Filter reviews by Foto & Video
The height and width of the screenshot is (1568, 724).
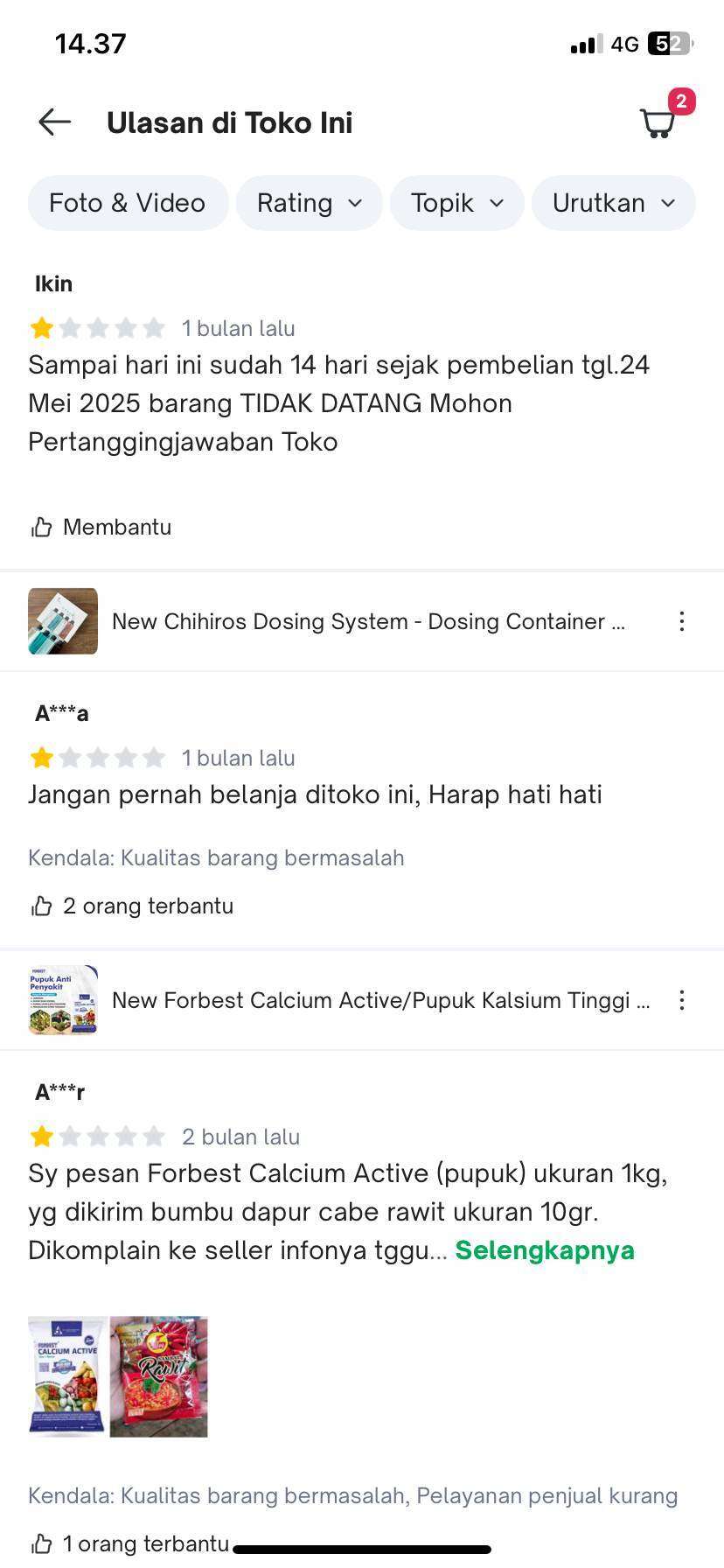(x=128, y=203)
